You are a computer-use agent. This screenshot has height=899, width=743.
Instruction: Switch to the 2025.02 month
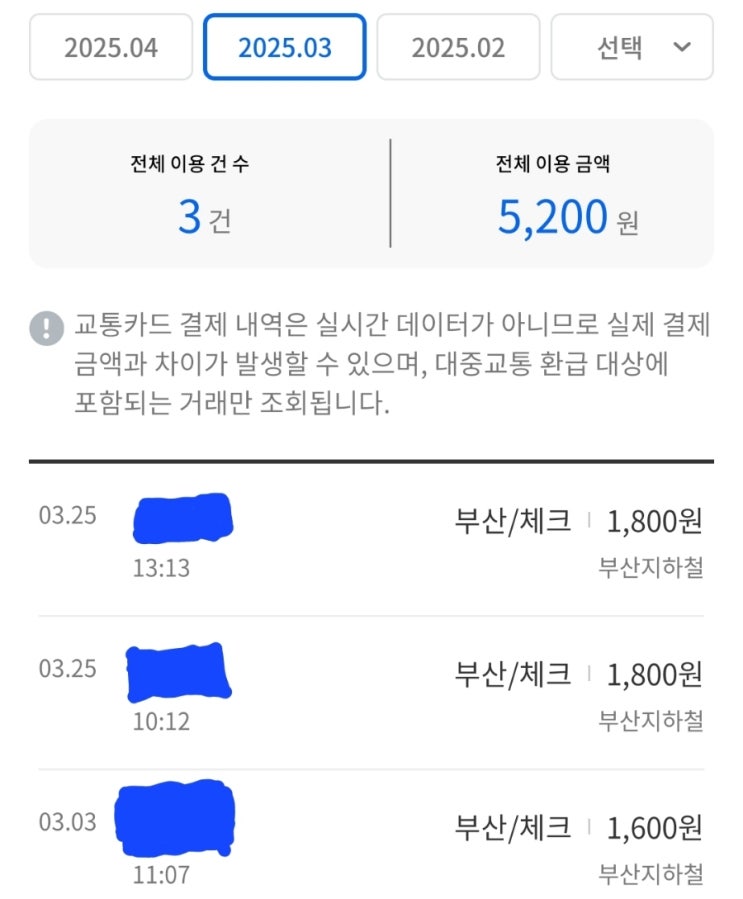click(458, 47)
